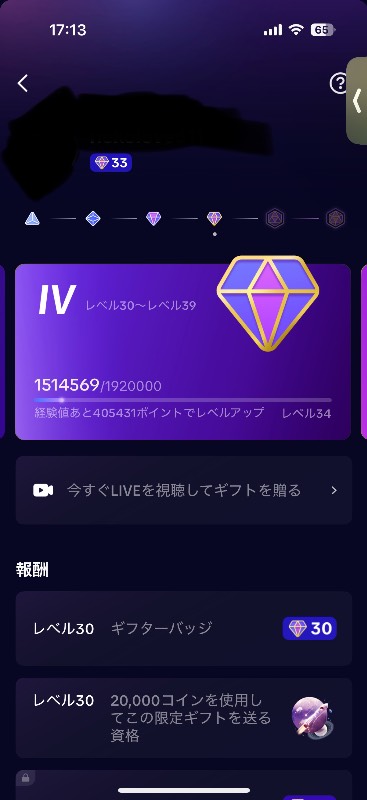The height and width of the screenshot is (800, 367).
Task: Expand the side panel arrow handle
Action: [x=357, y=101]
